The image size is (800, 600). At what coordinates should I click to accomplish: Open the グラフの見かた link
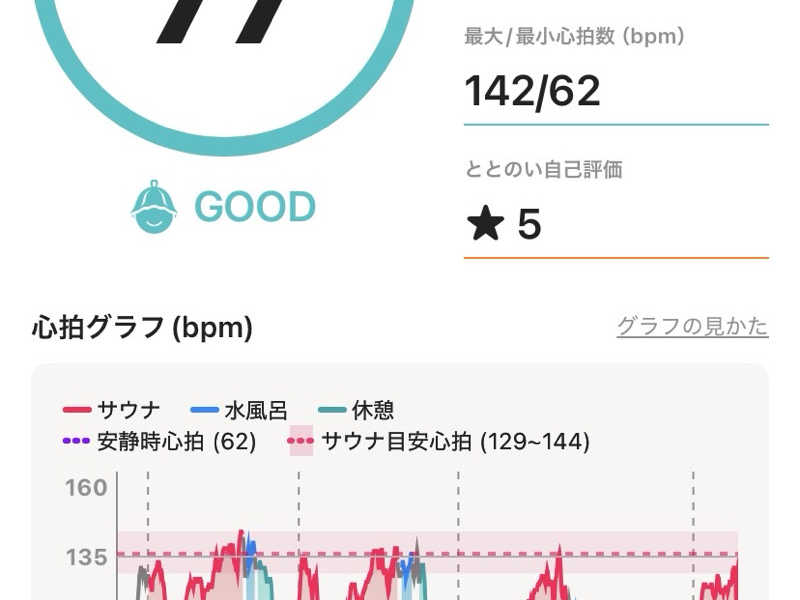692,327
